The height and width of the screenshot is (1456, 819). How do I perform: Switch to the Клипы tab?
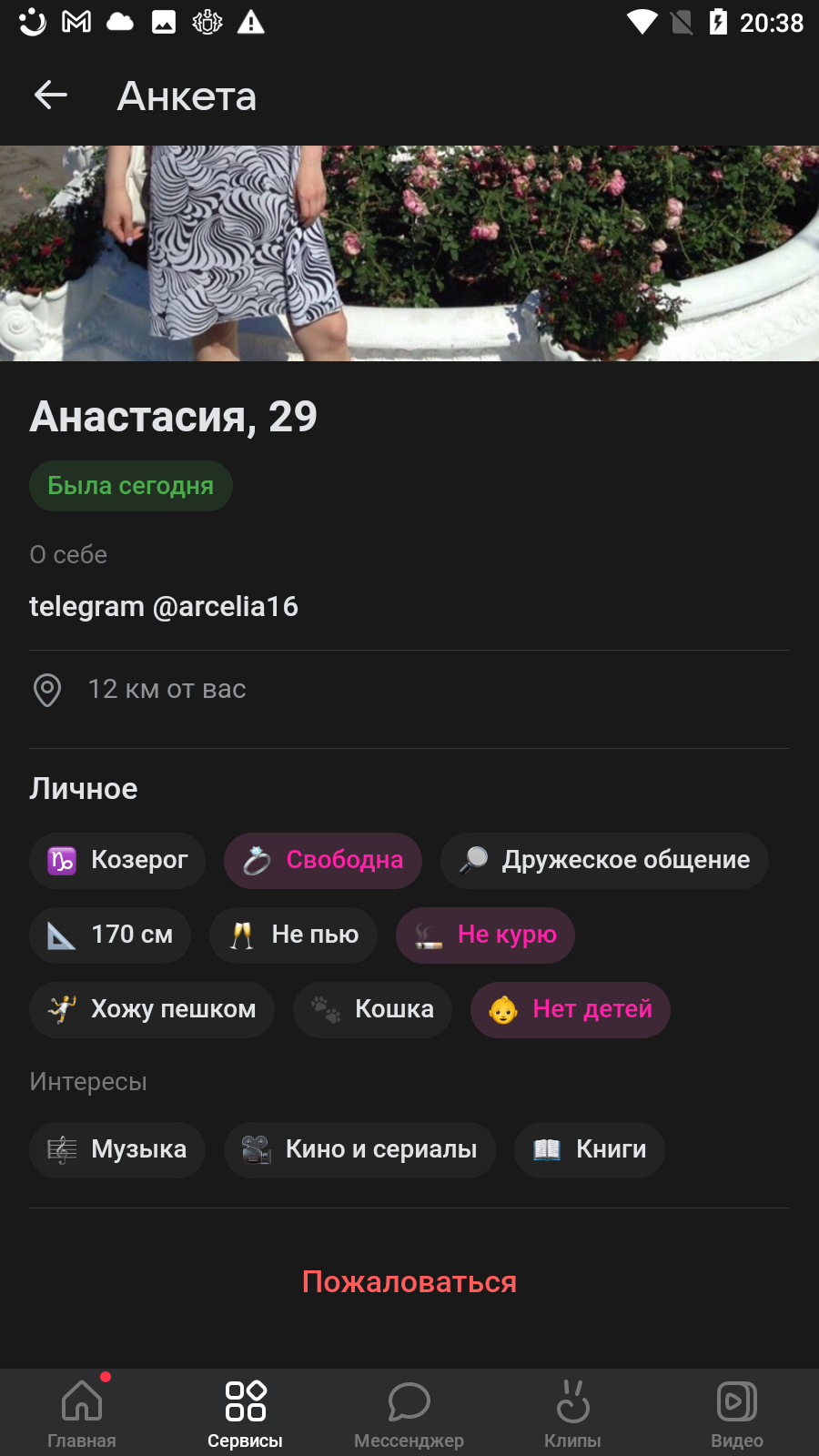(x=573, y=1412)
